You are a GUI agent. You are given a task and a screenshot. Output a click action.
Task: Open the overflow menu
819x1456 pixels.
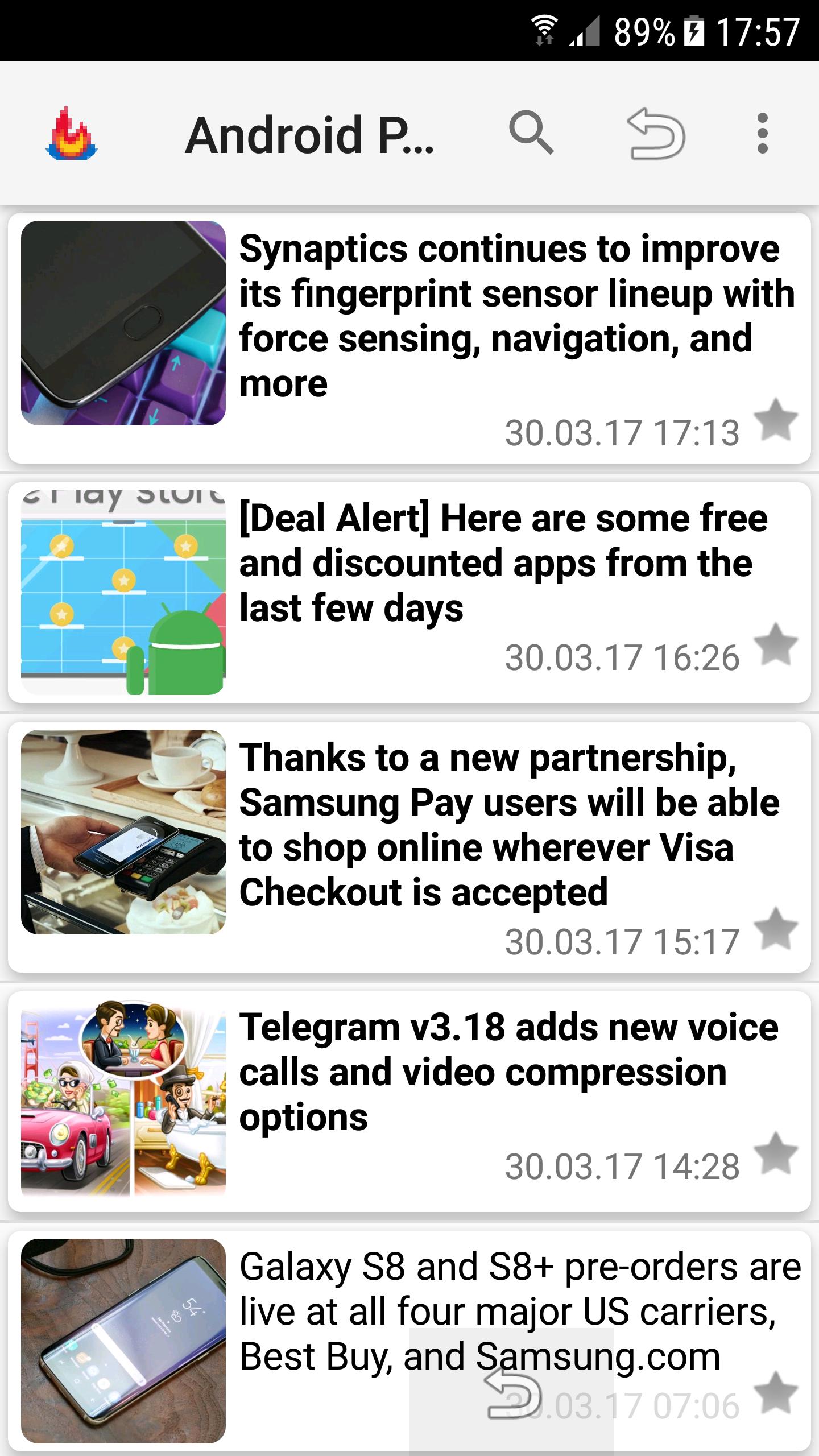click(763, 134)
